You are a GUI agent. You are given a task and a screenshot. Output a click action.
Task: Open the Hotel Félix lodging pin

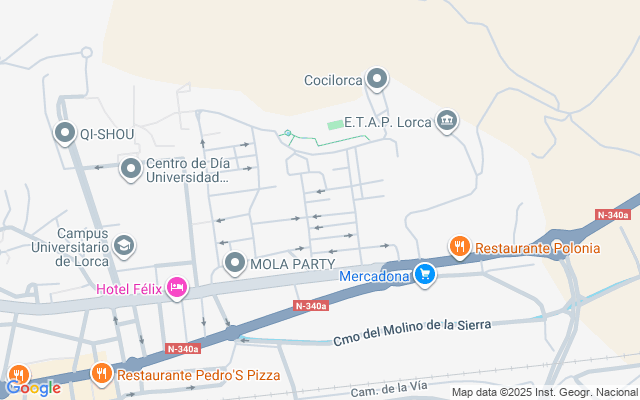tap(177, 289)
